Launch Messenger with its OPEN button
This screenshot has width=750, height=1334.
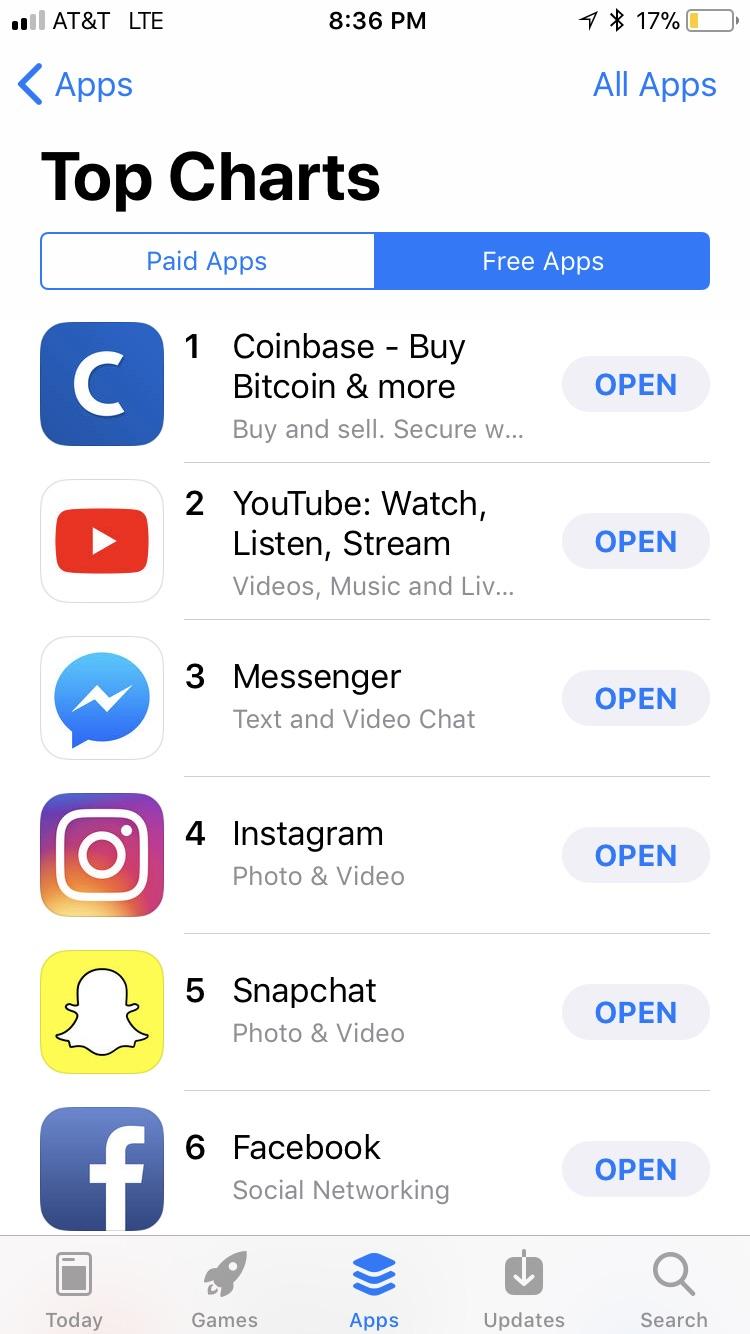click(636, 699)
